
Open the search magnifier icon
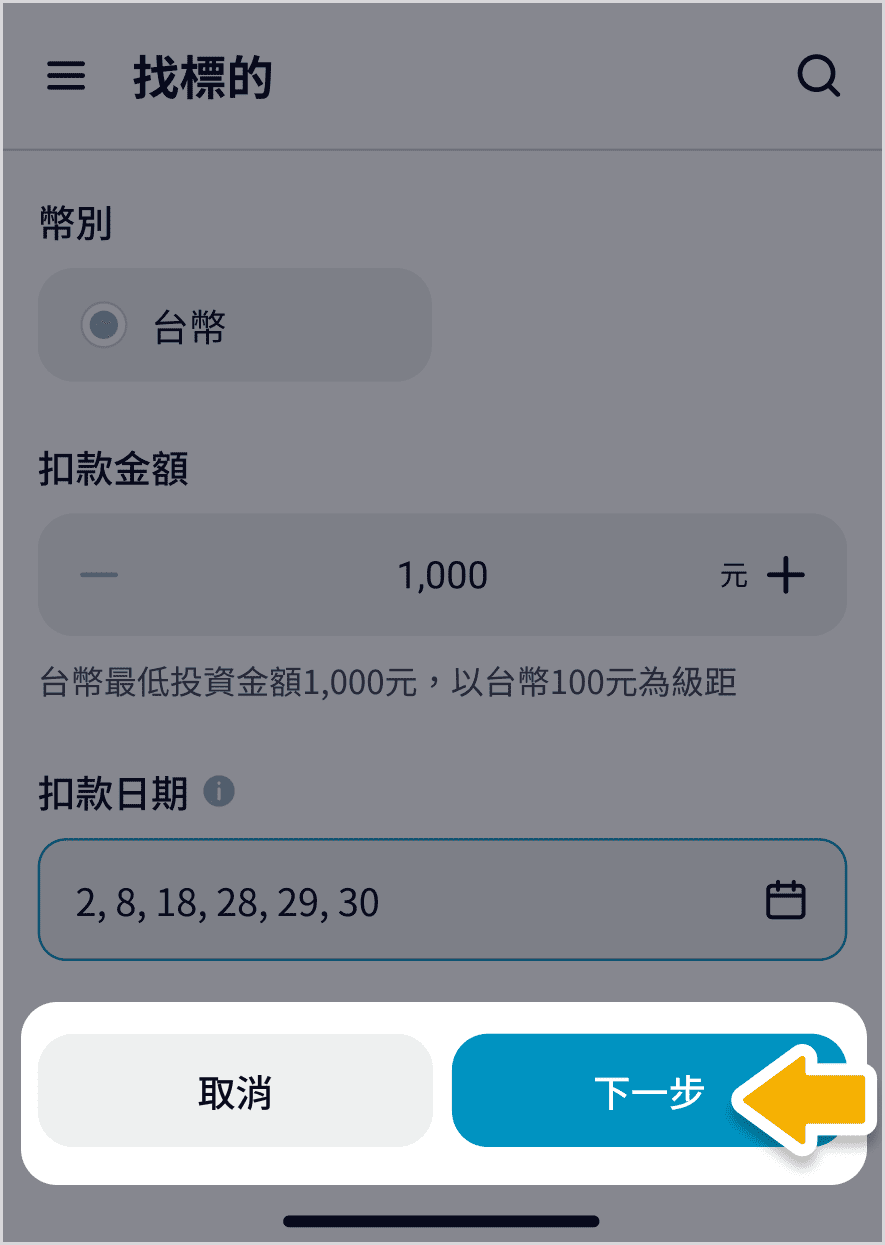click(818, 76)
